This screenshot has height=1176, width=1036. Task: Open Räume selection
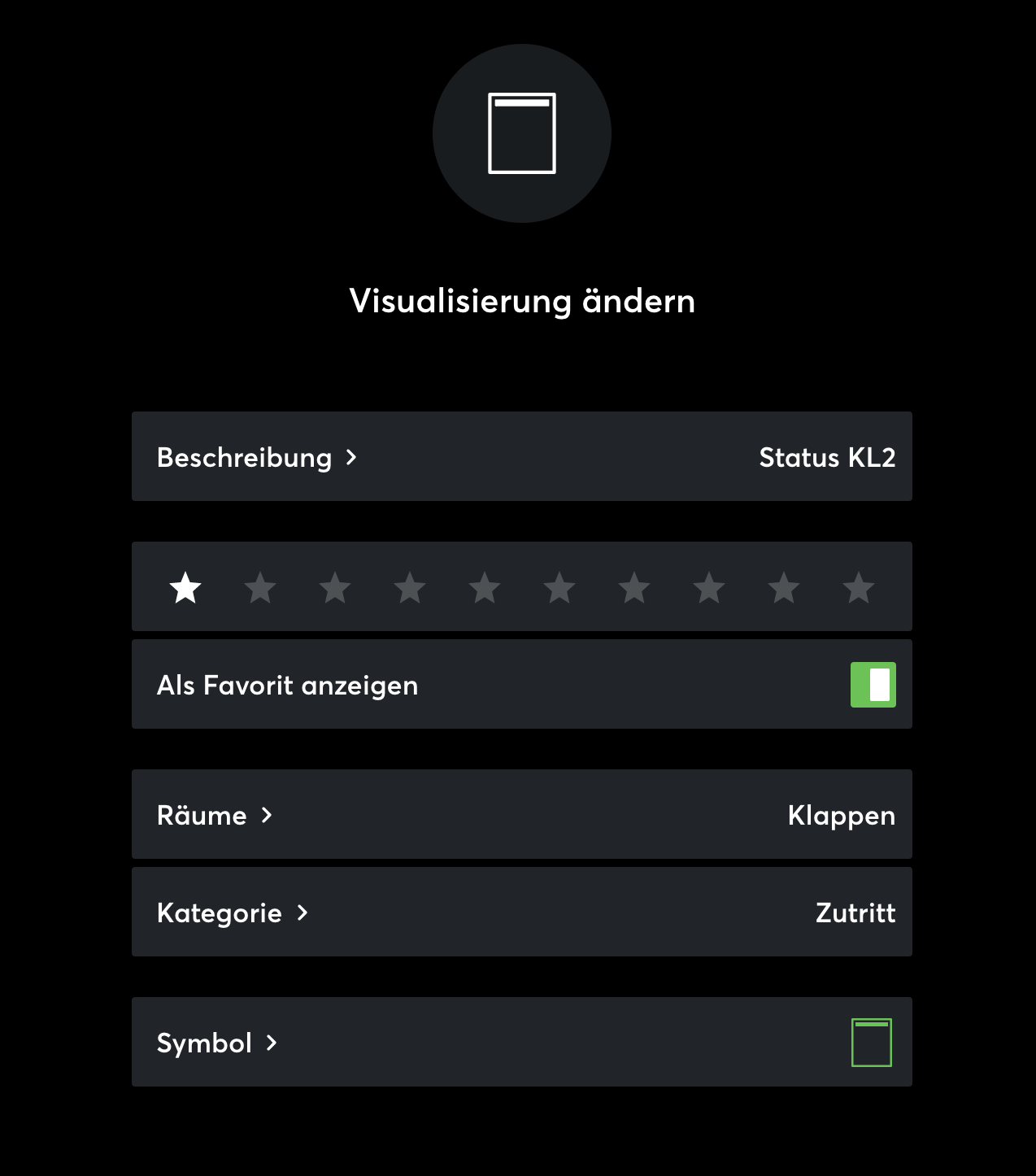tap(521, 815)
